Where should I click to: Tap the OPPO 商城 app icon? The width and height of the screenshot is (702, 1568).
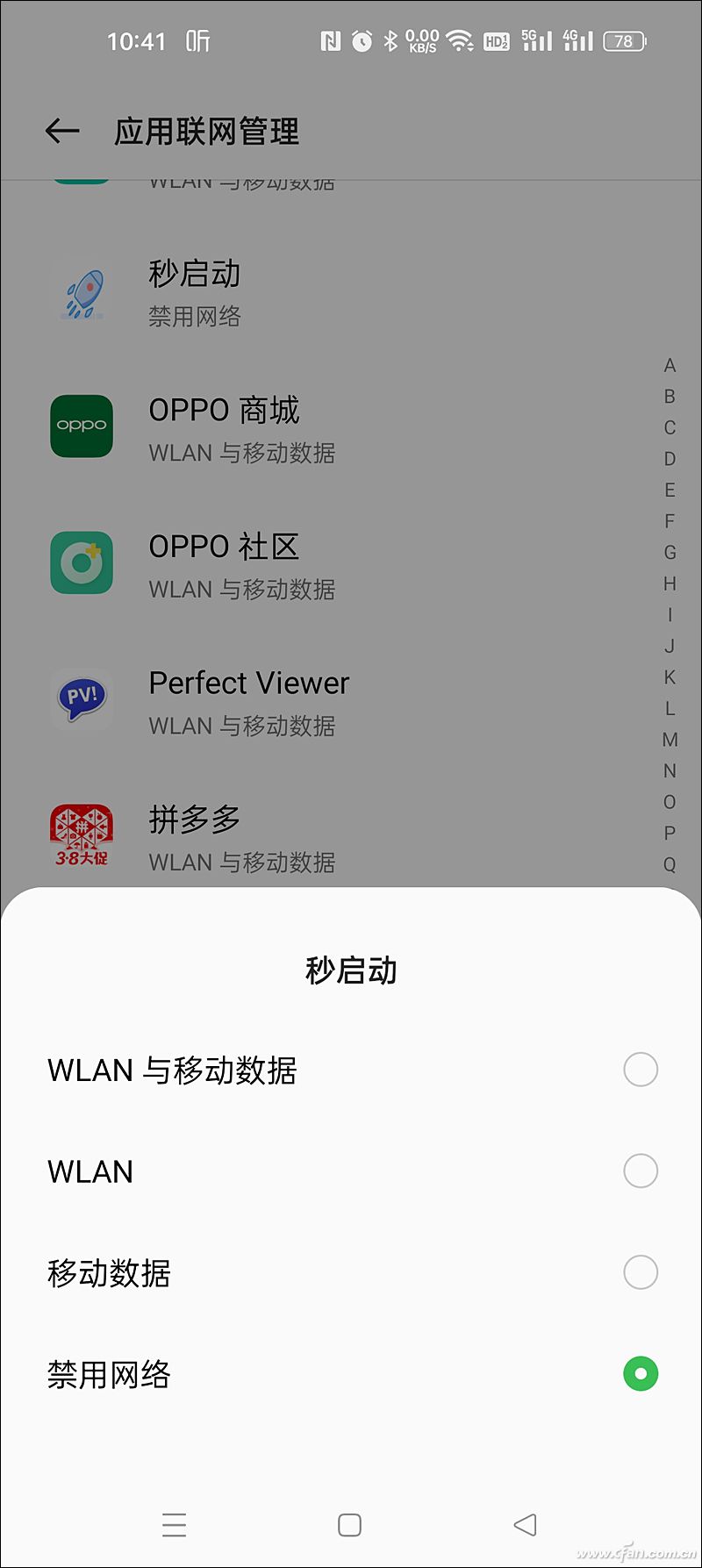(x=82, y=426)
